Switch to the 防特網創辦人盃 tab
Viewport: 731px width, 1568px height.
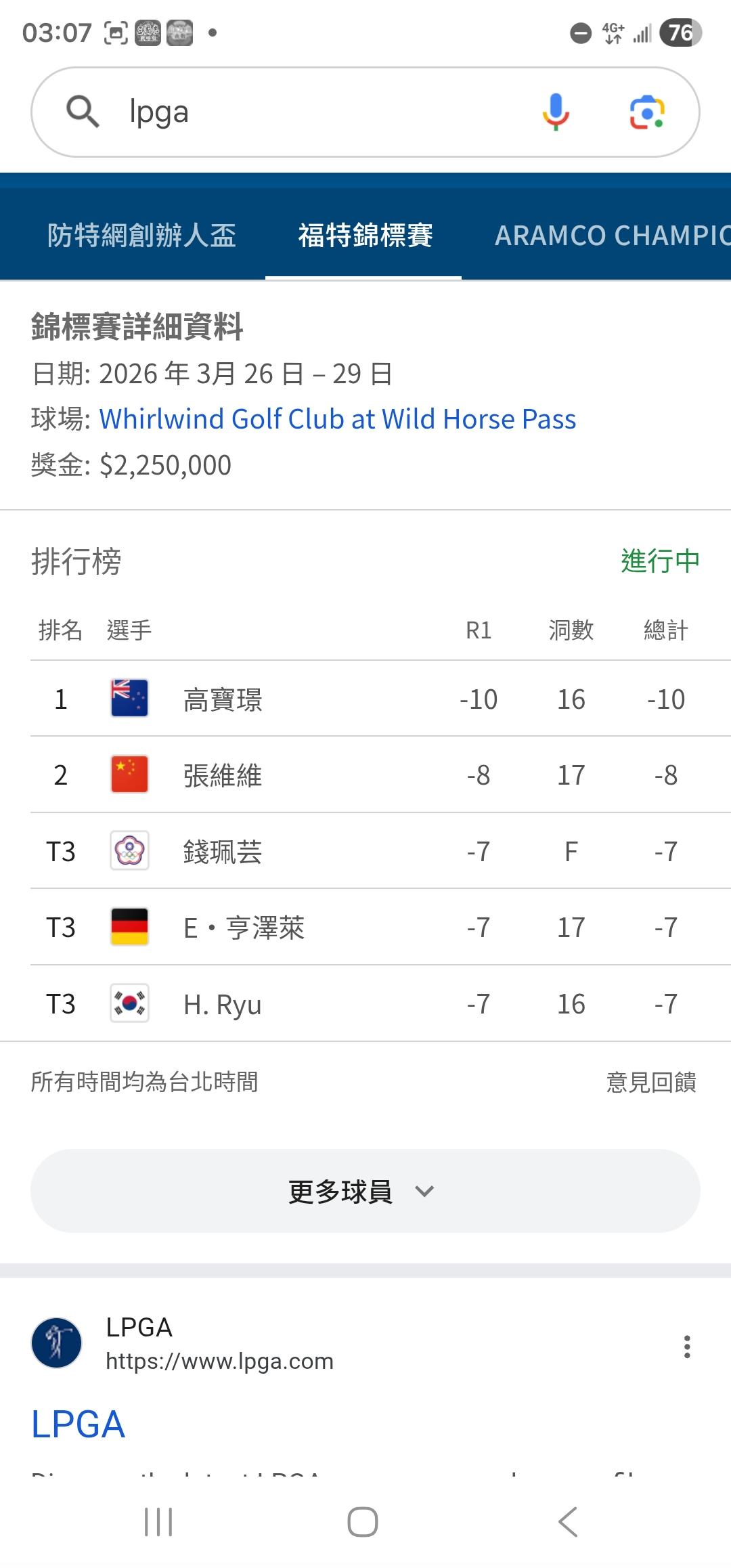click(141, 236)
